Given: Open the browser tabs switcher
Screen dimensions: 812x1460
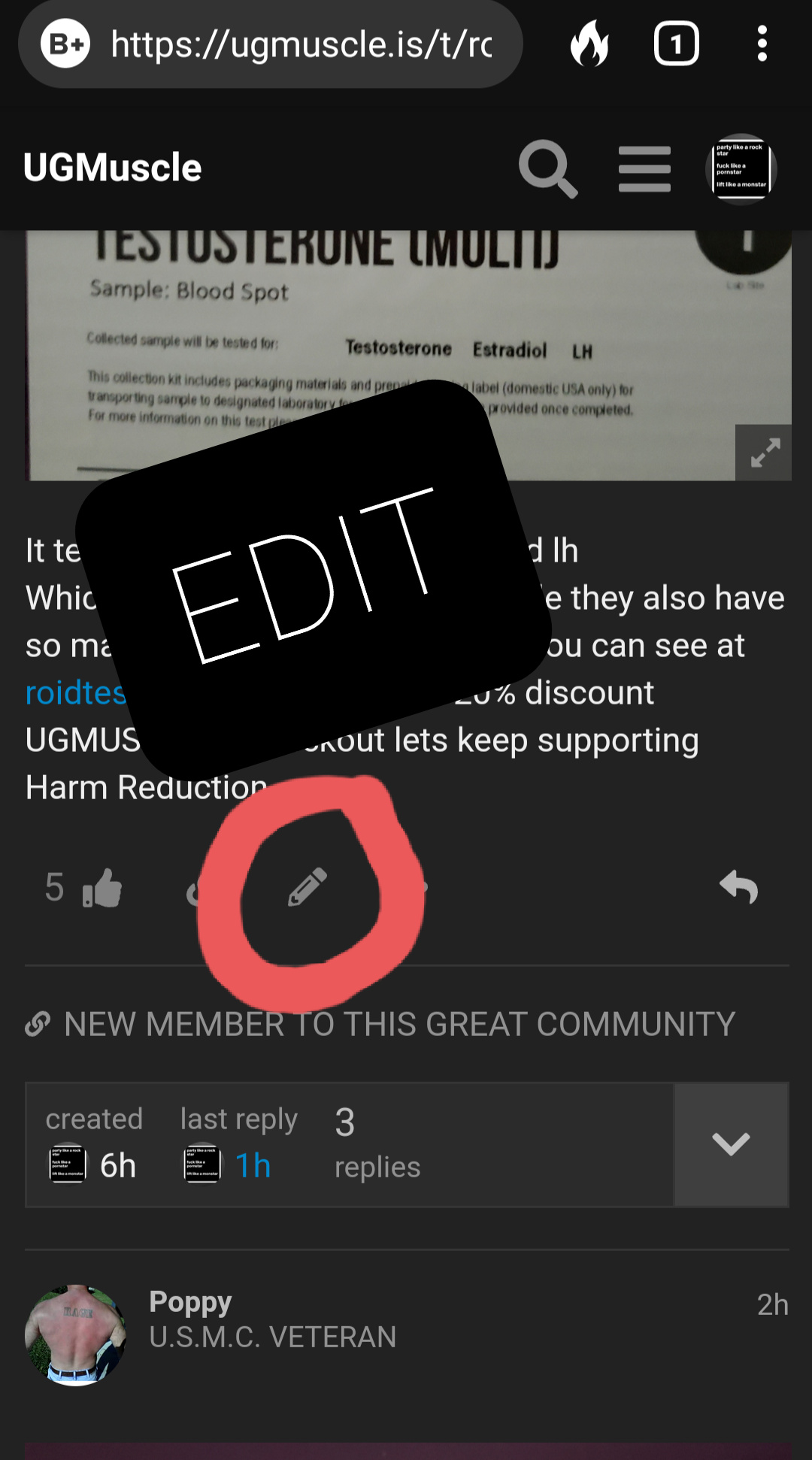Looking at the screenshot, I should 676,44.
